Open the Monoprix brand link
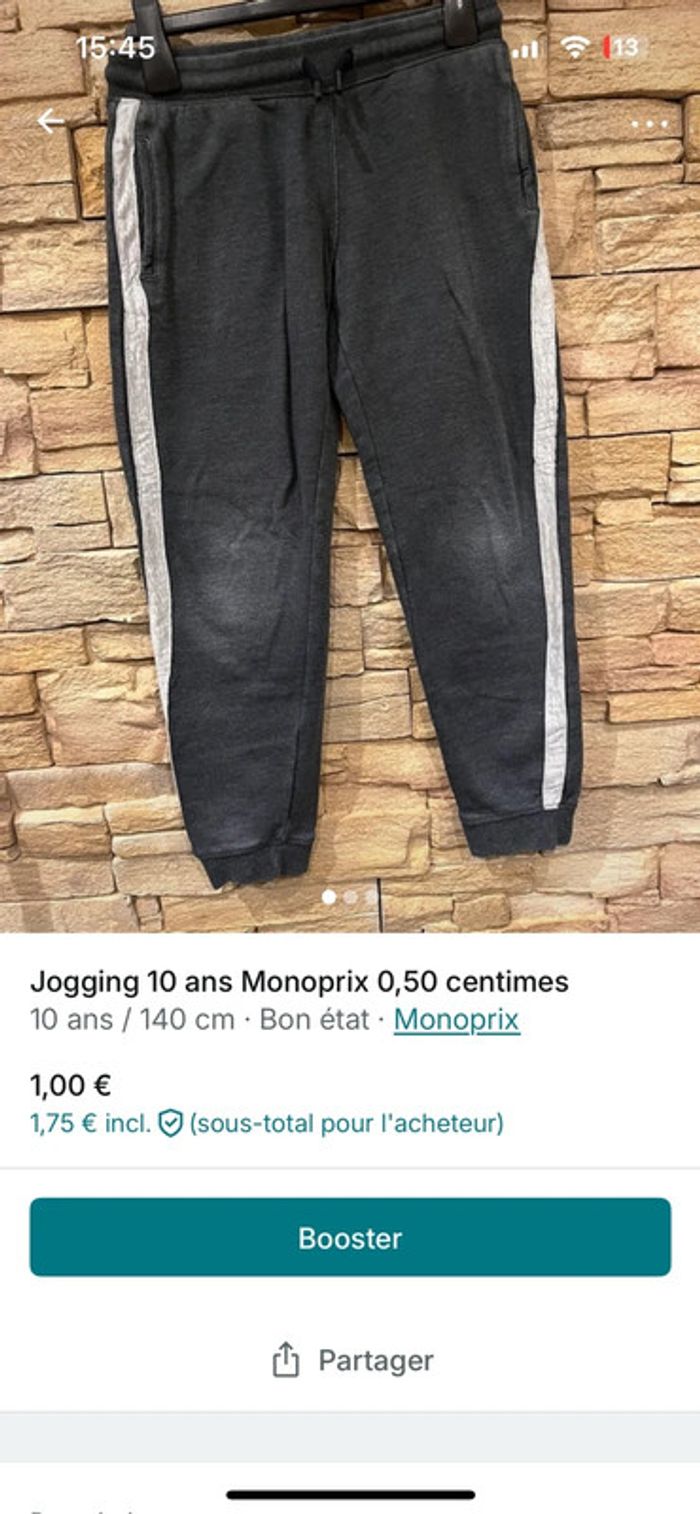Screen dimensions: 700x1514 tap(456, 1020)
